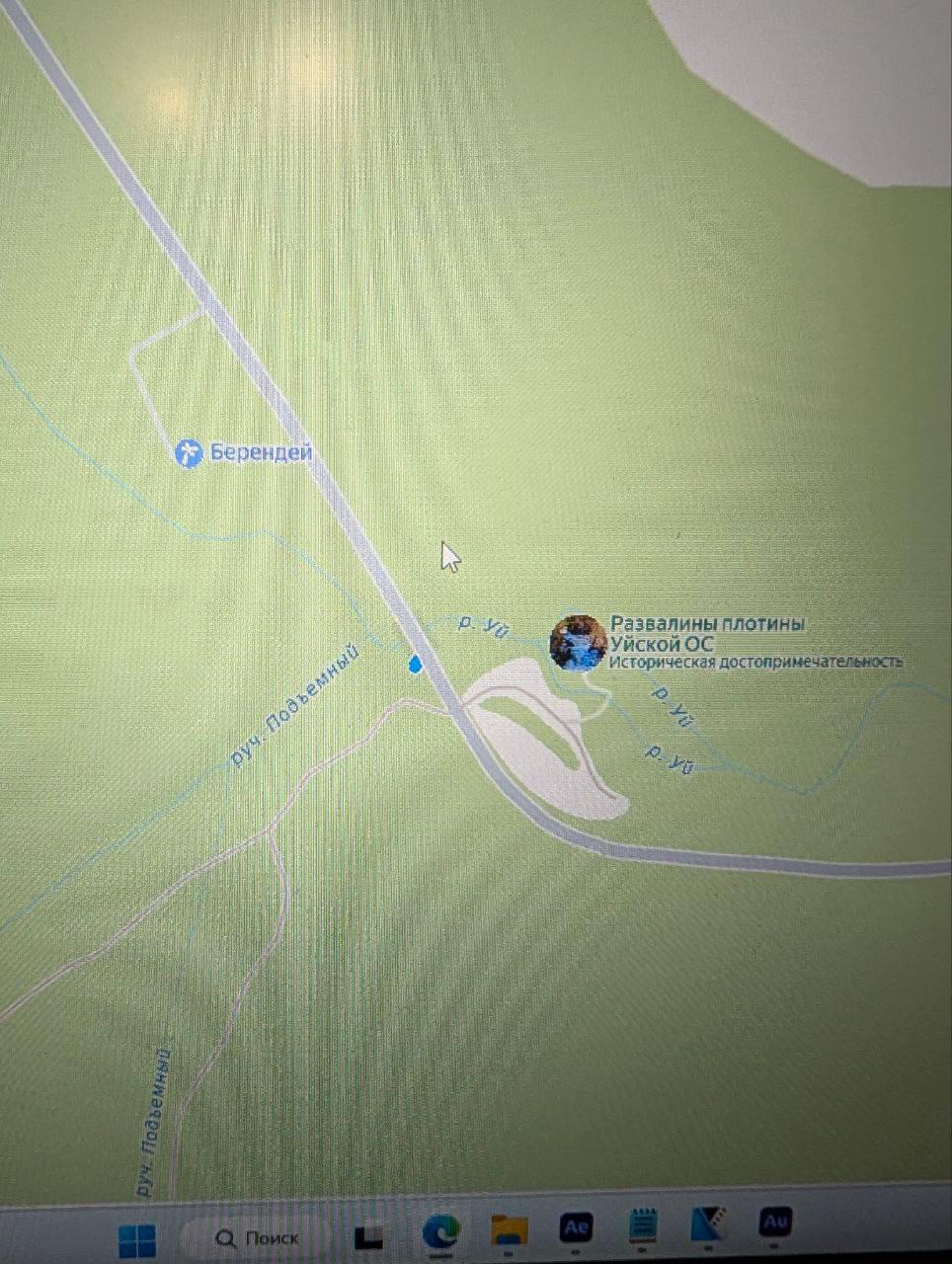Click the Поиск taskbar search box
This screenshot has width=952, height=1264.
259,1237
